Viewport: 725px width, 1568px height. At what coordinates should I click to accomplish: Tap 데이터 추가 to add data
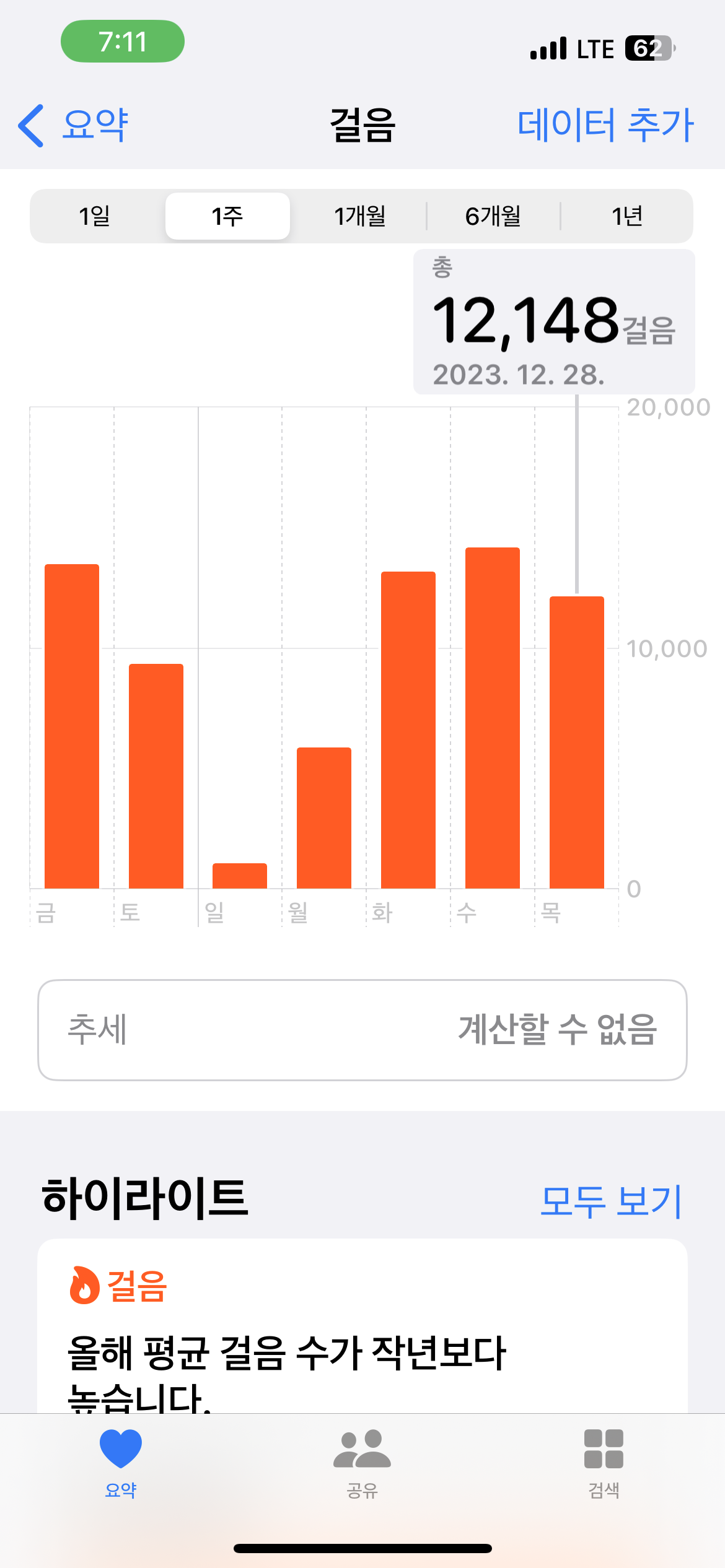[605, 125]
